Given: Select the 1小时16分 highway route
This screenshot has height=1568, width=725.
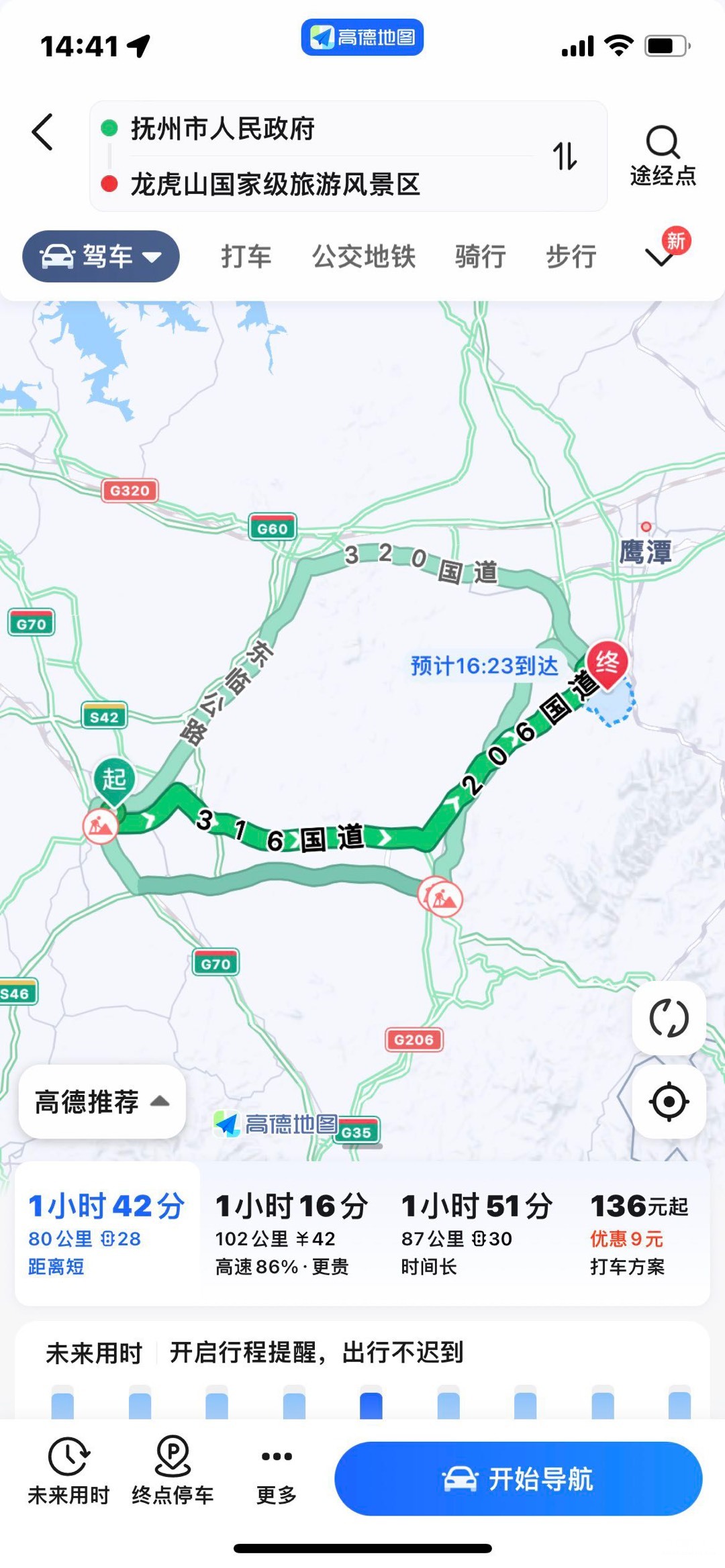Looking at the screenshot, I should (x=291, y=1235).
